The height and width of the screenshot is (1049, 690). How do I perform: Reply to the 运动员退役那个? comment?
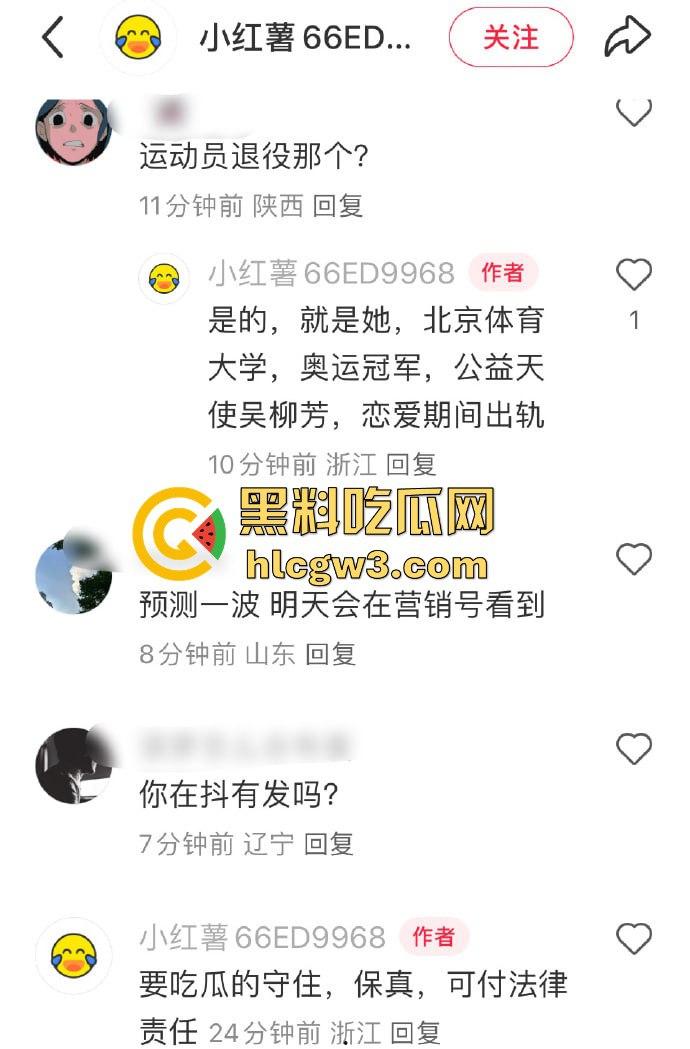pos(337,206)
